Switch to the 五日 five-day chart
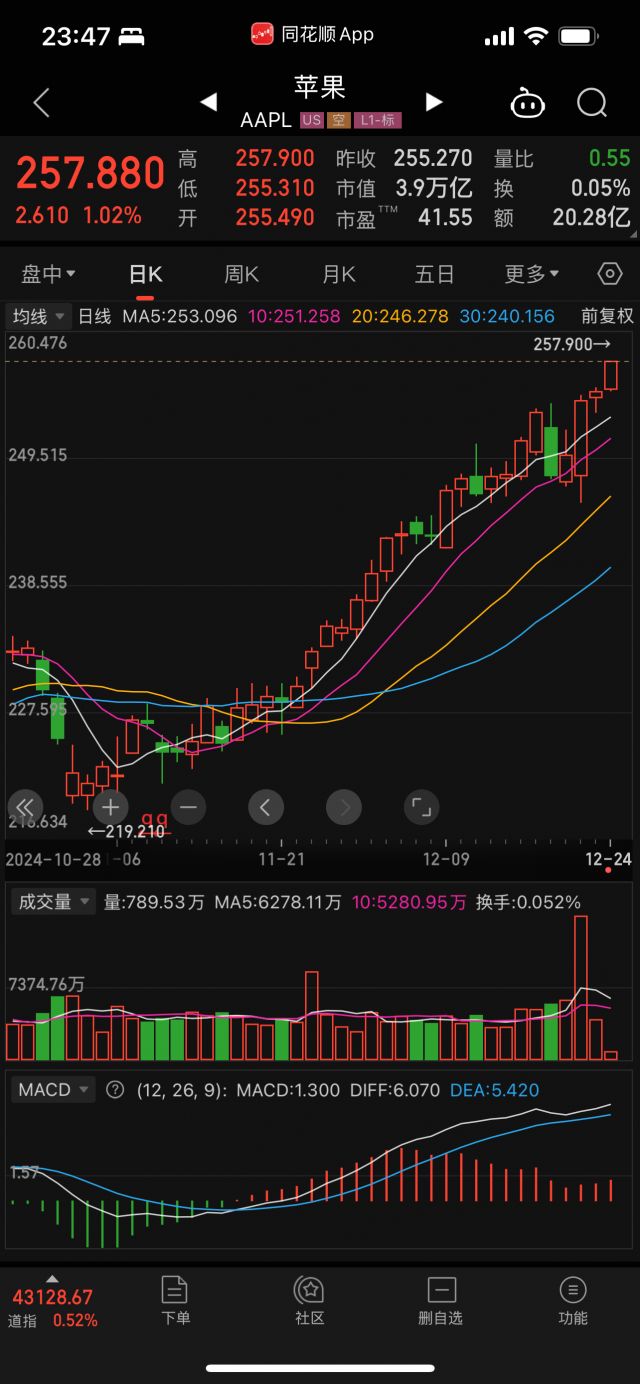The image size is (640, 1384). pos(434,274)
